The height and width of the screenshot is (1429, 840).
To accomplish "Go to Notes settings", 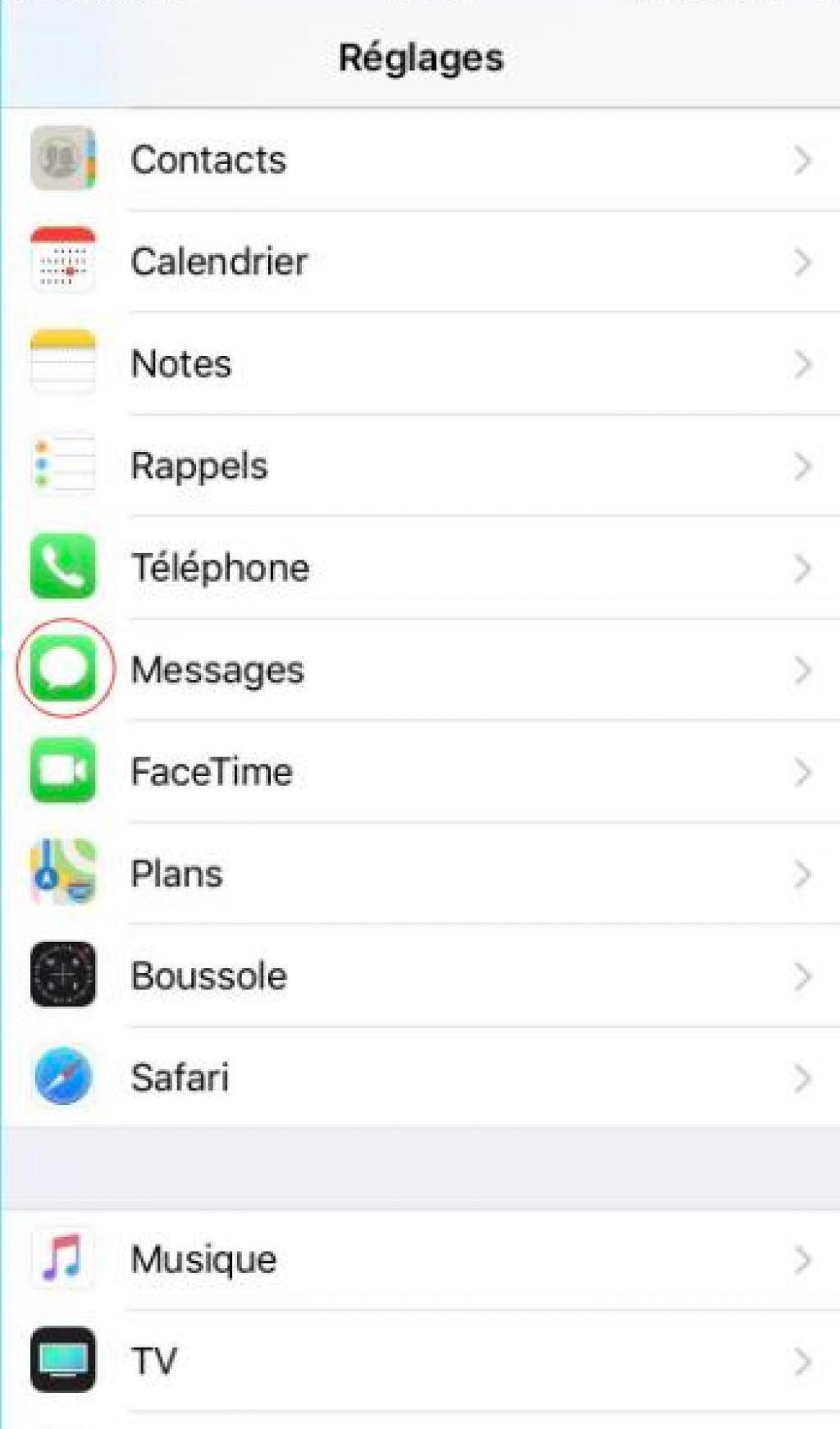I will click(420, 363).
